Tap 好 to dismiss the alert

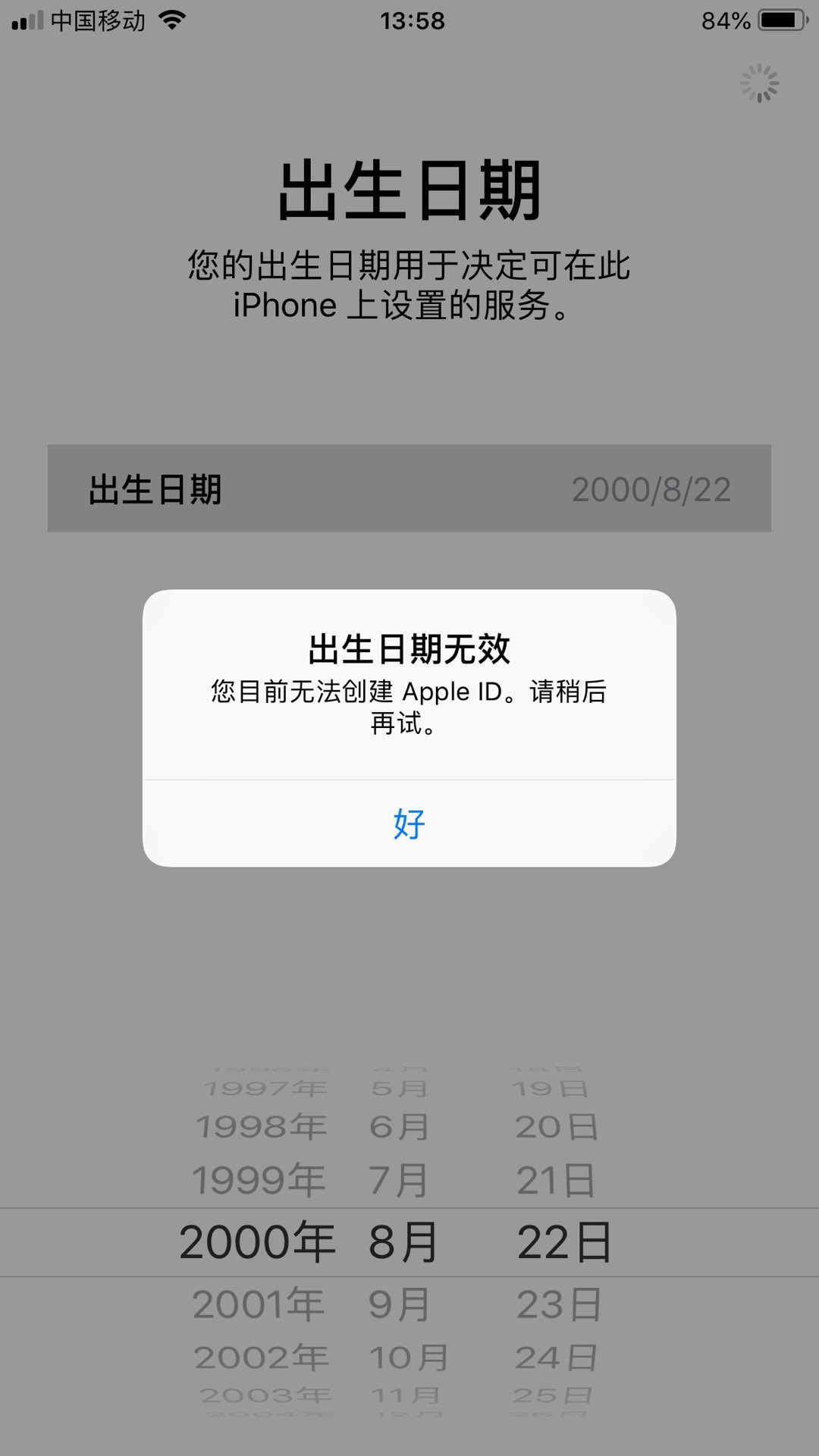(408, 824)
